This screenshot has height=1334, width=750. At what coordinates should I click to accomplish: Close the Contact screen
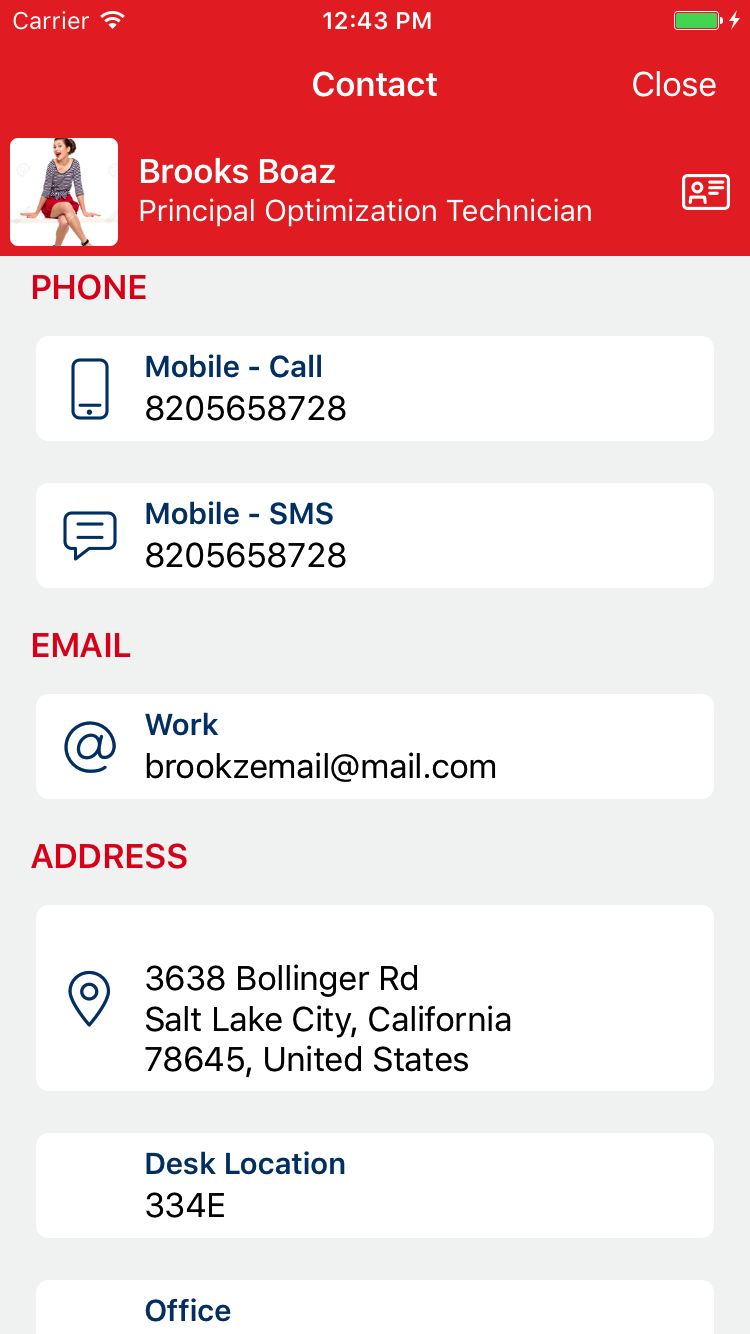[x=673, y=84]
